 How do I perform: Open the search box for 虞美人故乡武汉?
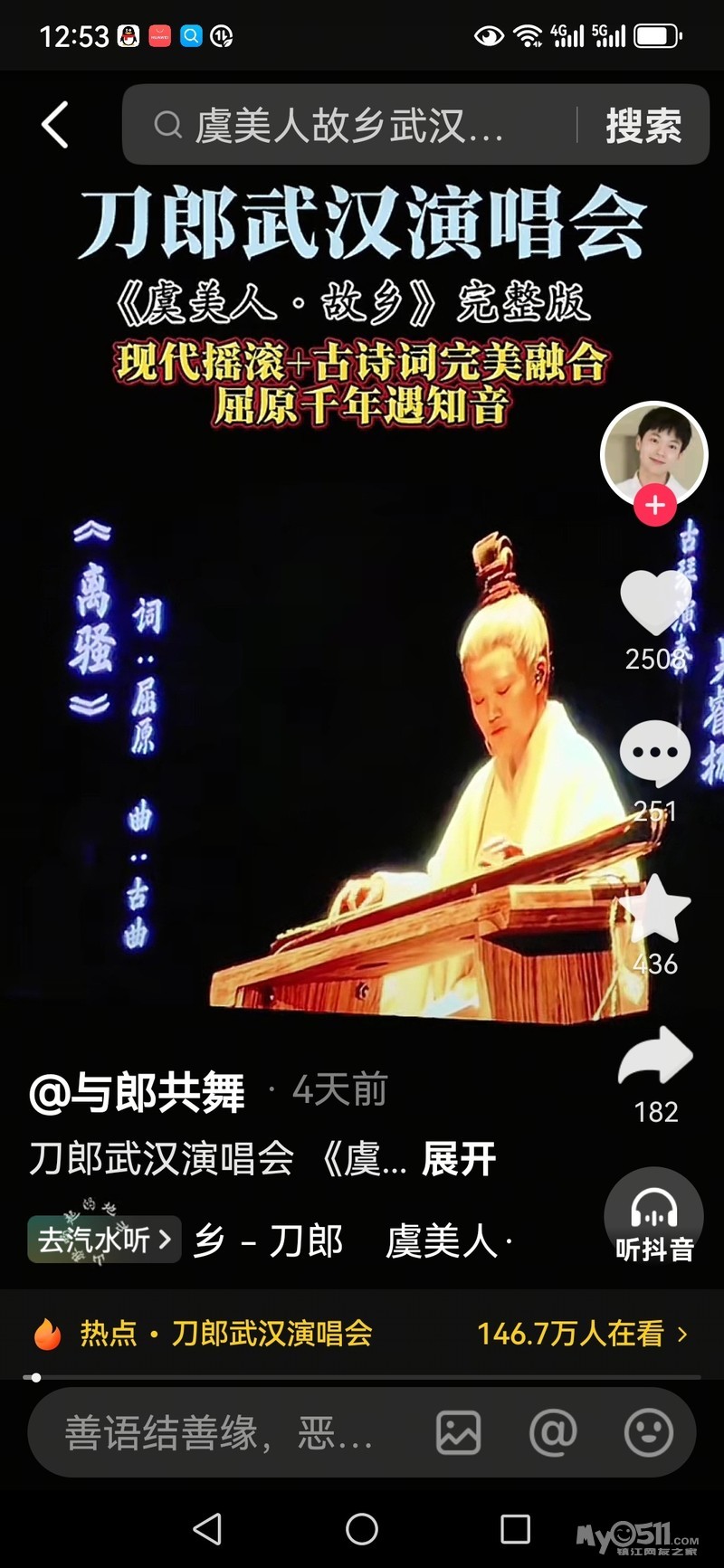[x=348, y=126]
